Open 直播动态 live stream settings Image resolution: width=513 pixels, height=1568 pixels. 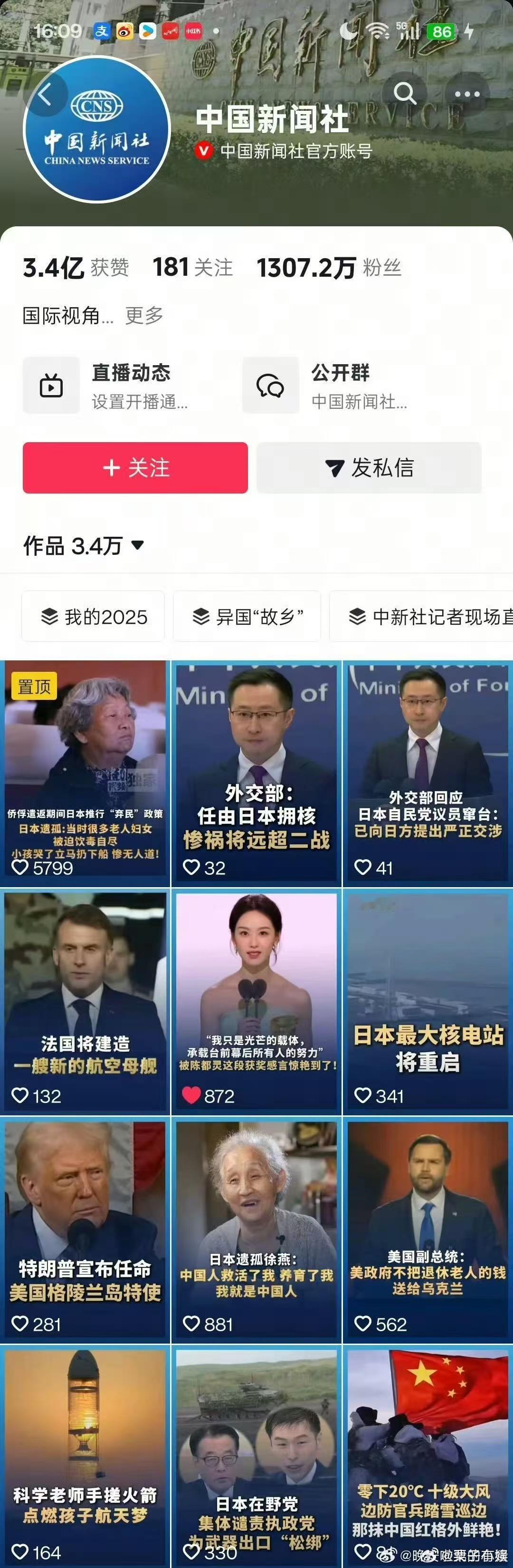107,385
